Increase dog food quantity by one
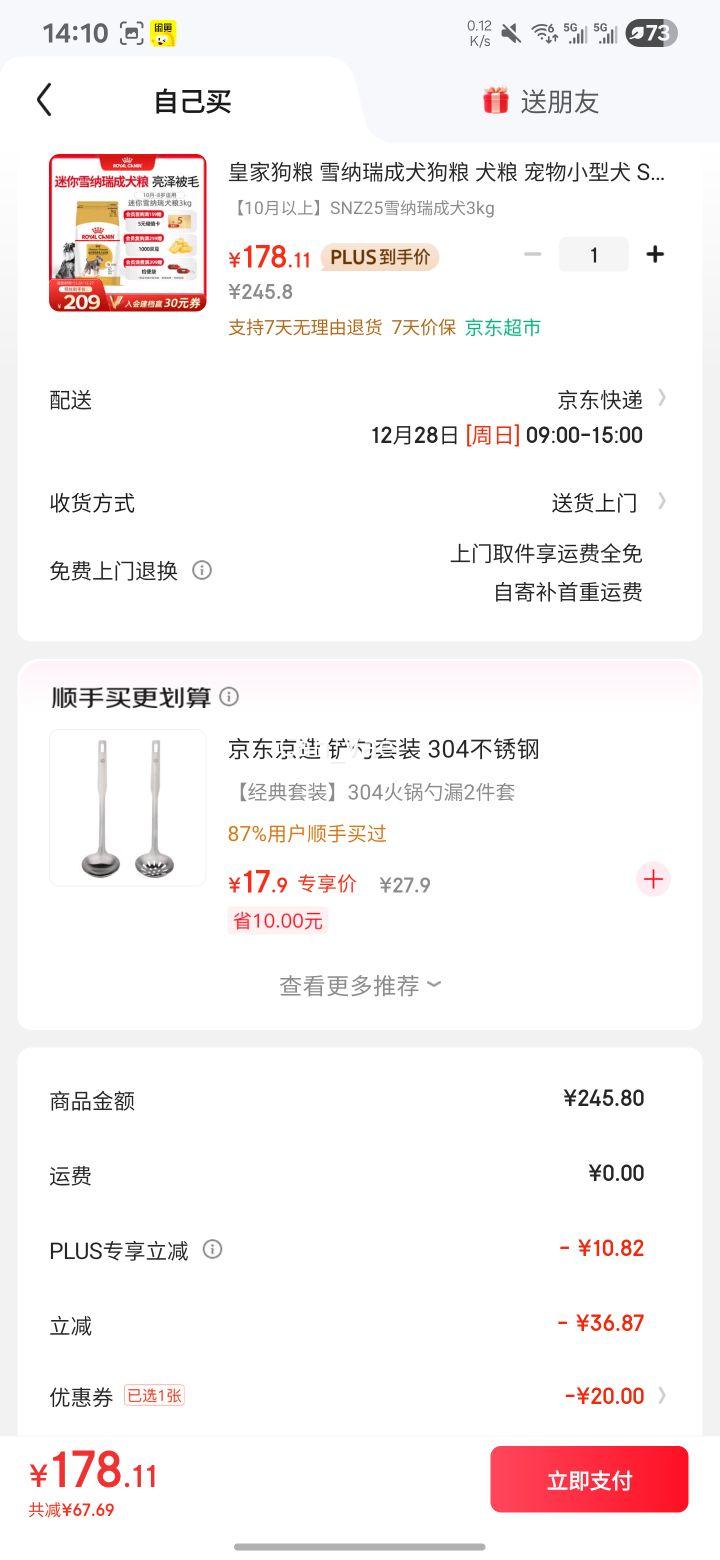This screenshot has height=1560, width=720. click(655, 255)
